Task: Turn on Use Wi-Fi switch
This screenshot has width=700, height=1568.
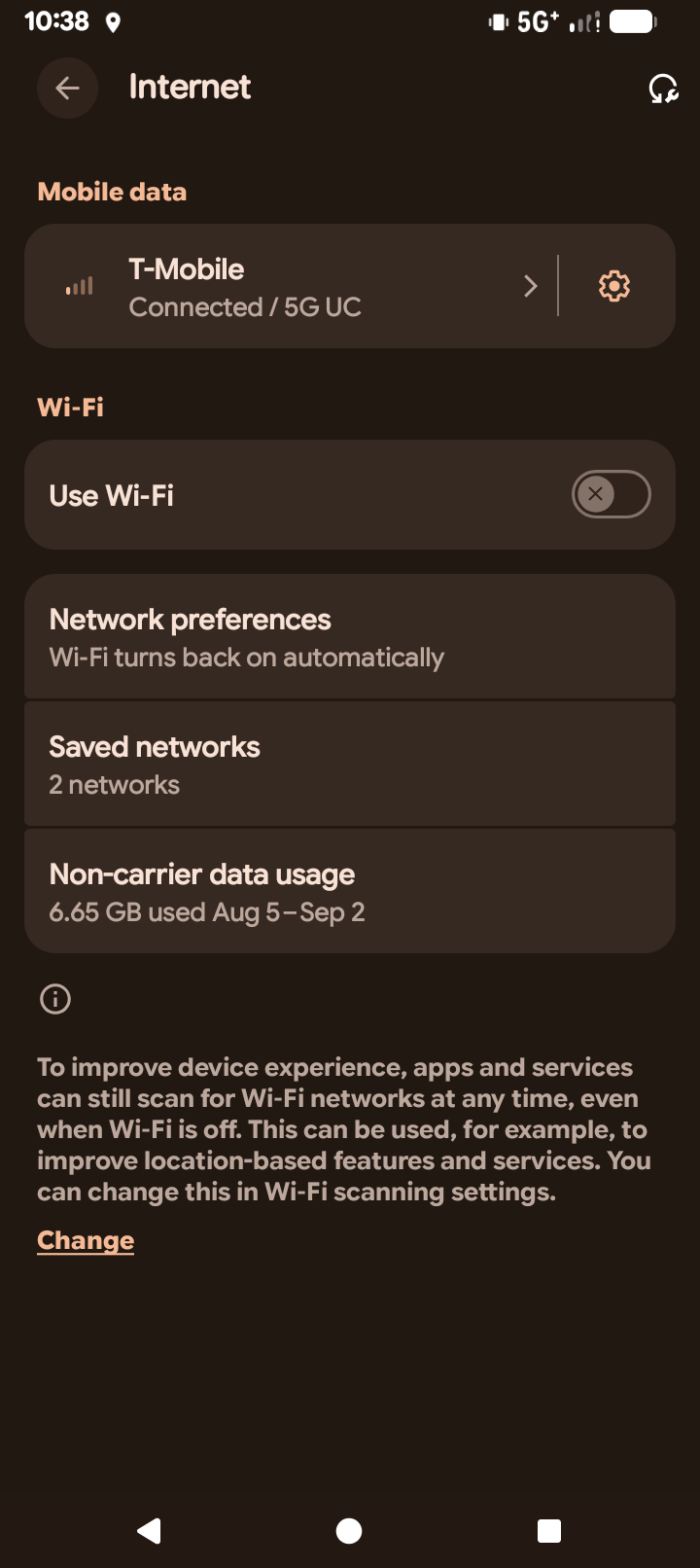Action: pos(611,494)
